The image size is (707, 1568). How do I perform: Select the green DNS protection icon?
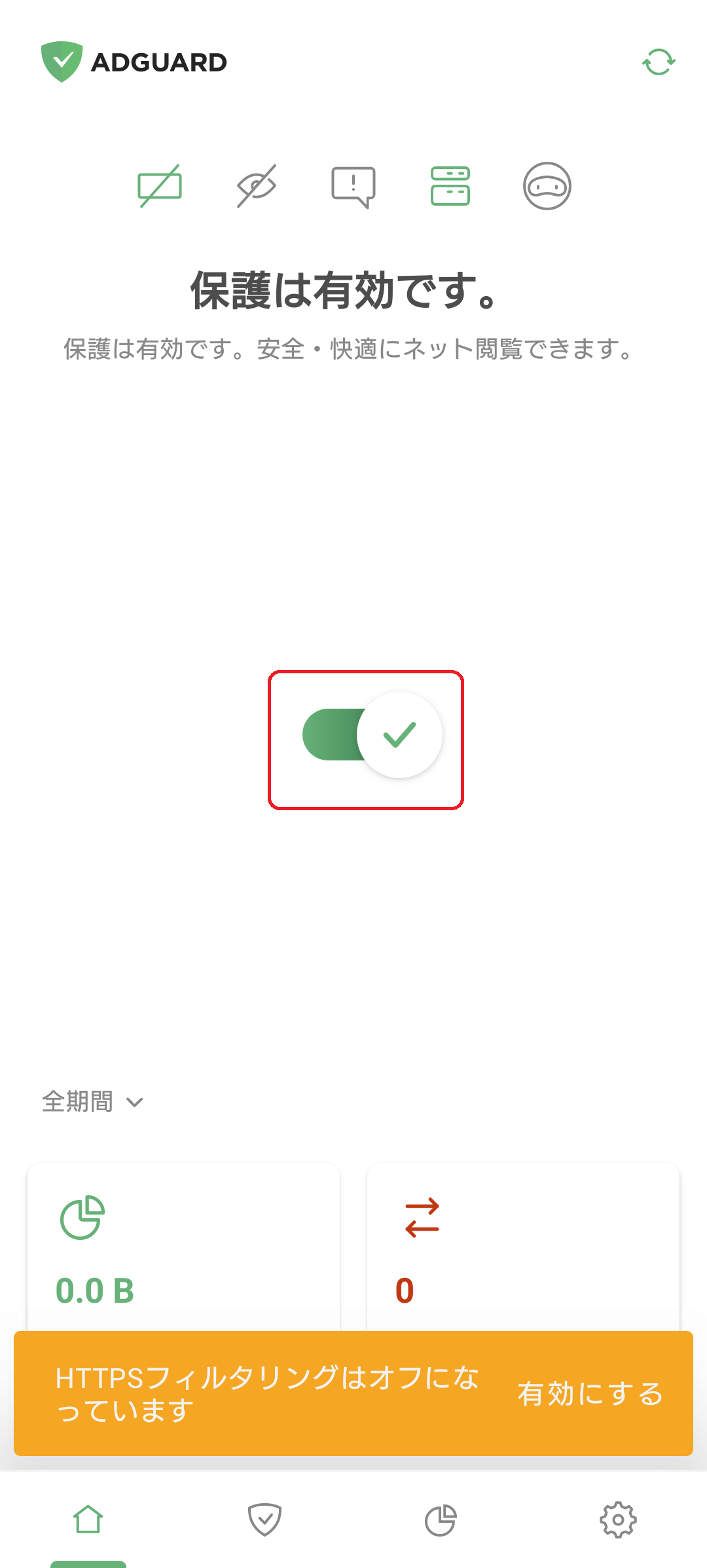(x=450, y=186)
